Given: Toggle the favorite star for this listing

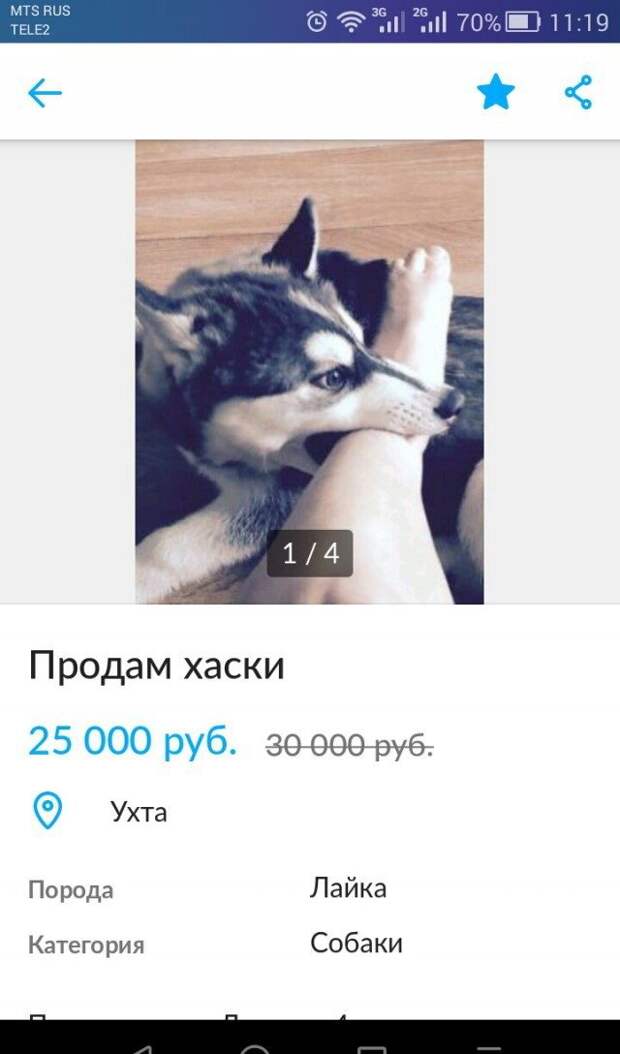Looking at the screenshot, I should pos(495,93).
